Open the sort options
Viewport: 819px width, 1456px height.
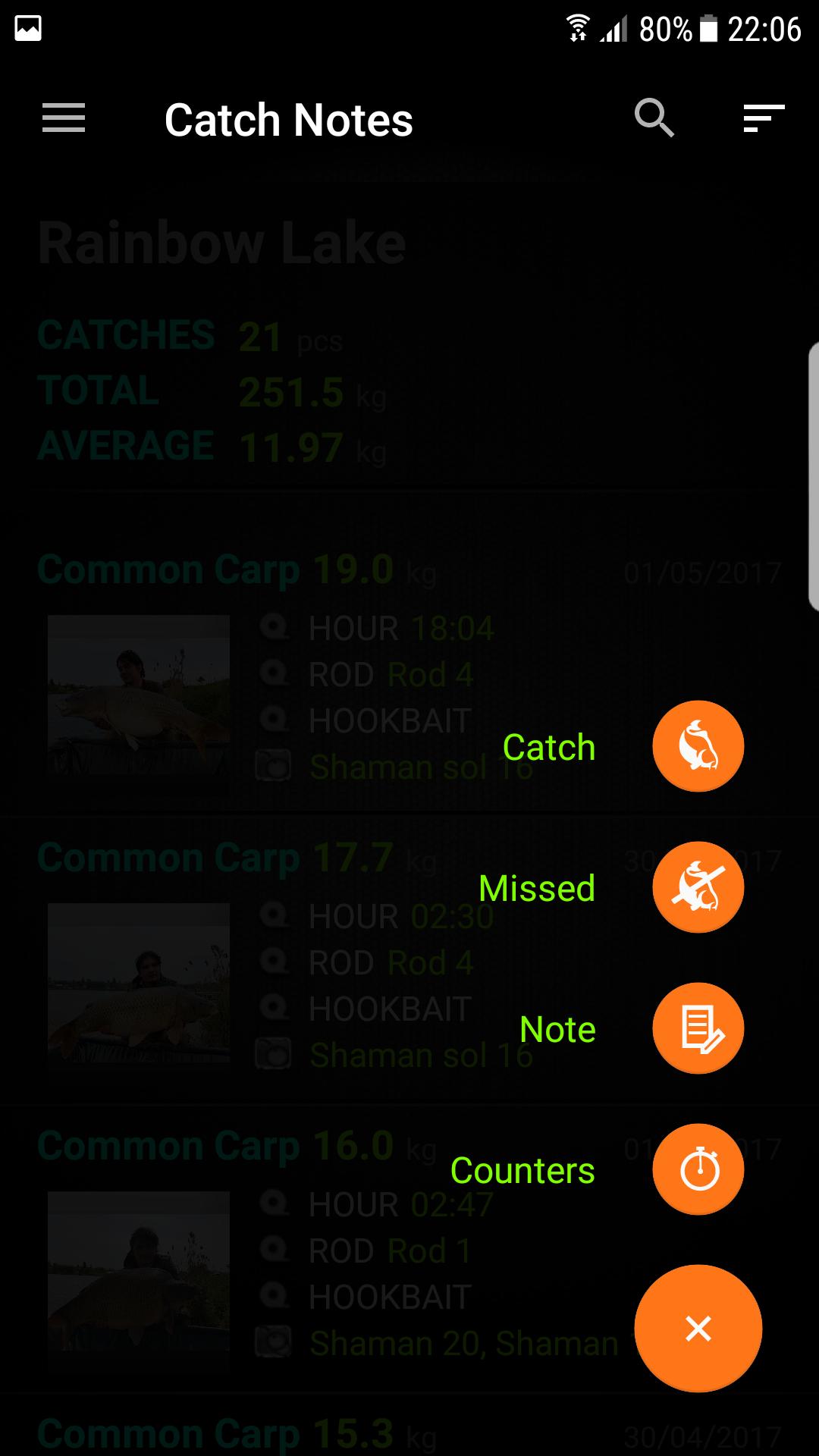[x=763, y=119]
